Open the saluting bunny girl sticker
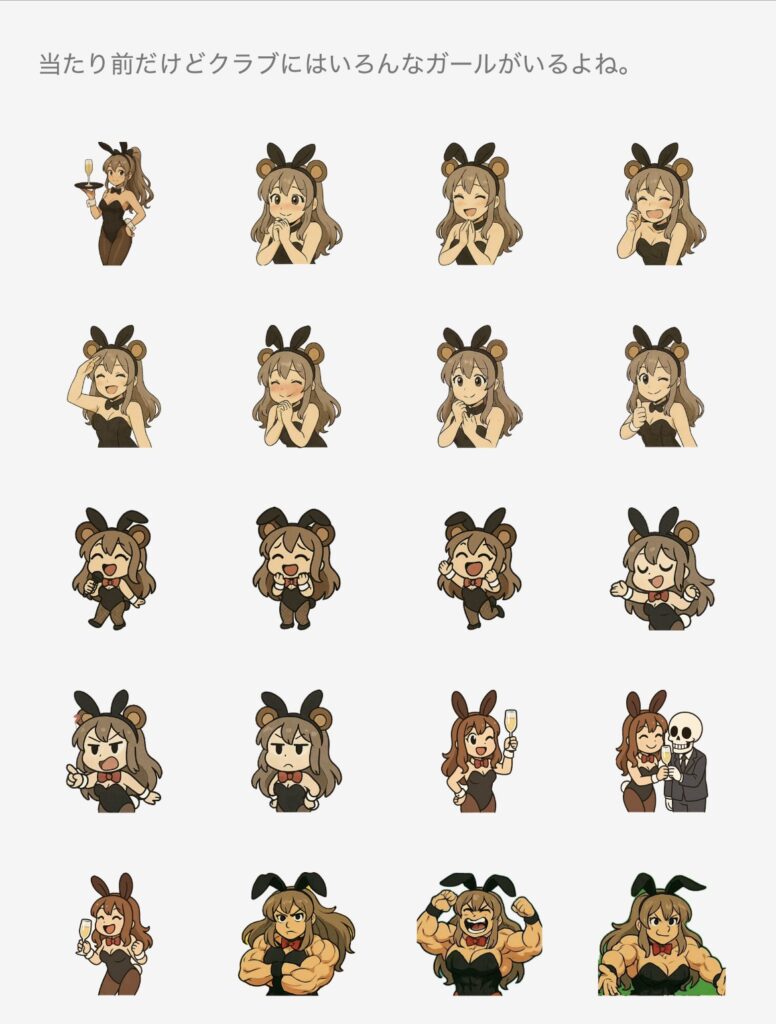Viewport: 776px width, 1024px height. [110, 387]
